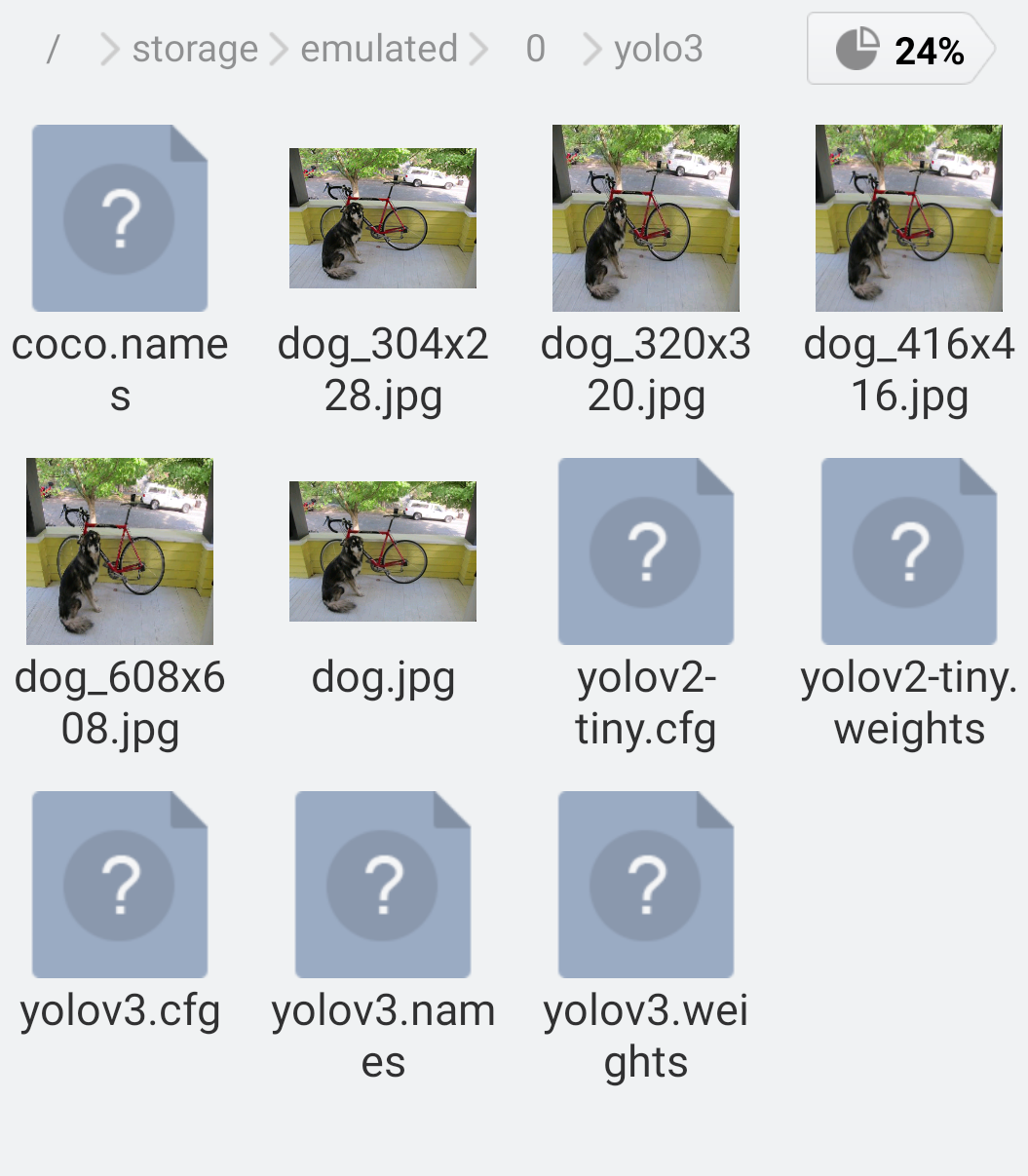Select yolov3.weights file
Image resolution: width=1028 pixels, height=1176 pixels.
646,885
